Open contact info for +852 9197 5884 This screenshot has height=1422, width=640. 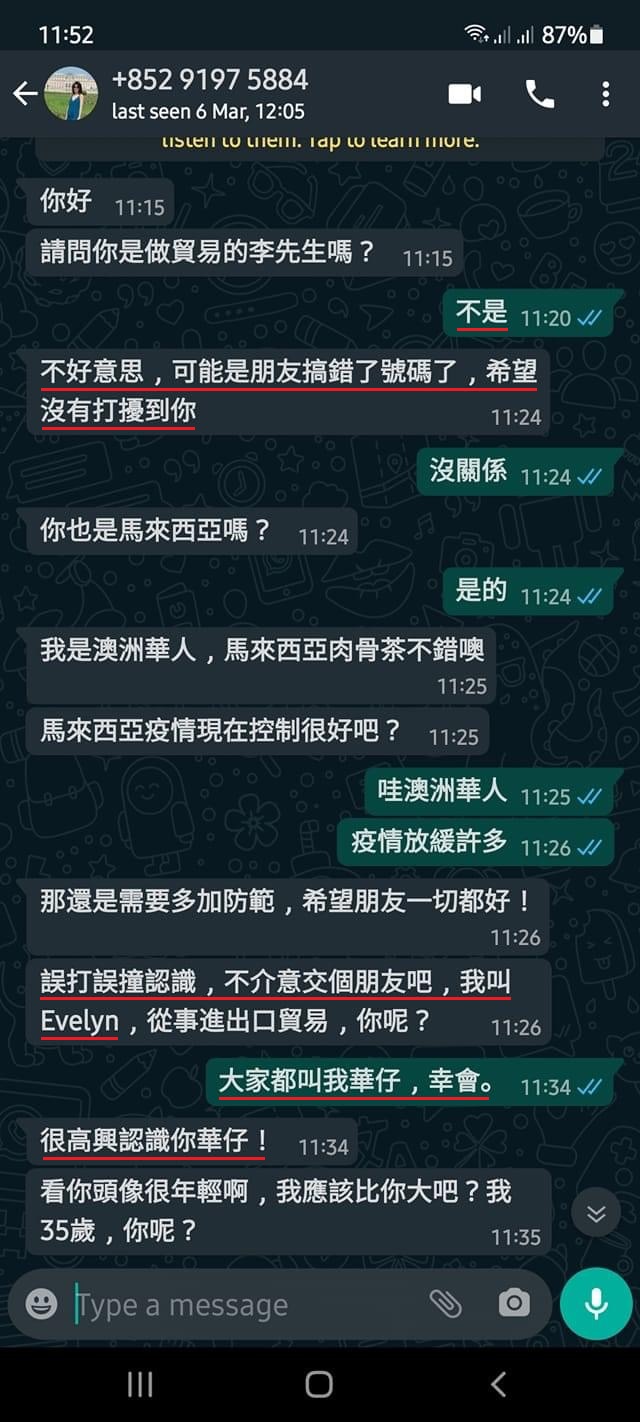coord(210,94)
